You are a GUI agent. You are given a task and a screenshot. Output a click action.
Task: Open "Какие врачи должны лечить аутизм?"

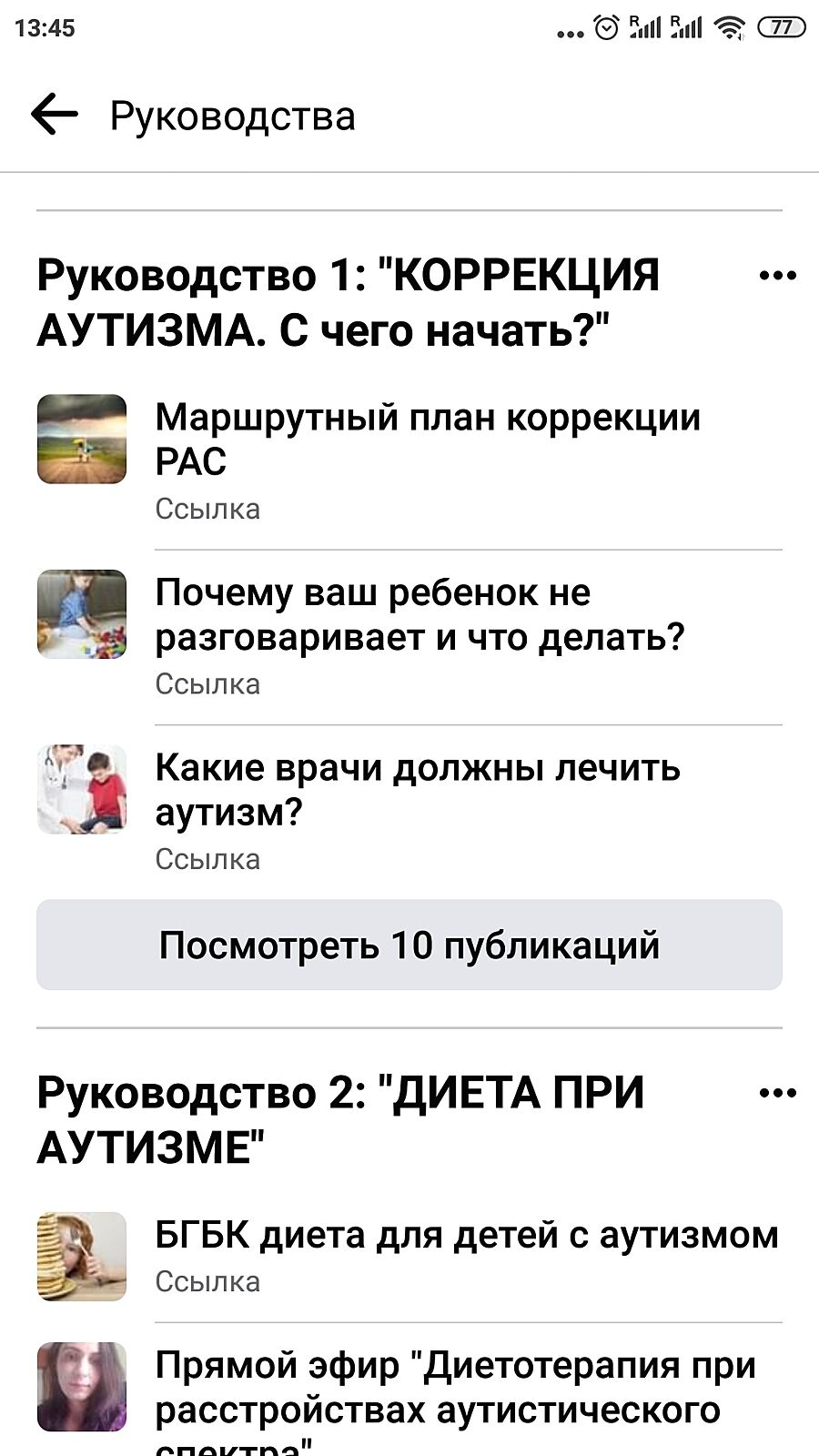pos(417,790)
